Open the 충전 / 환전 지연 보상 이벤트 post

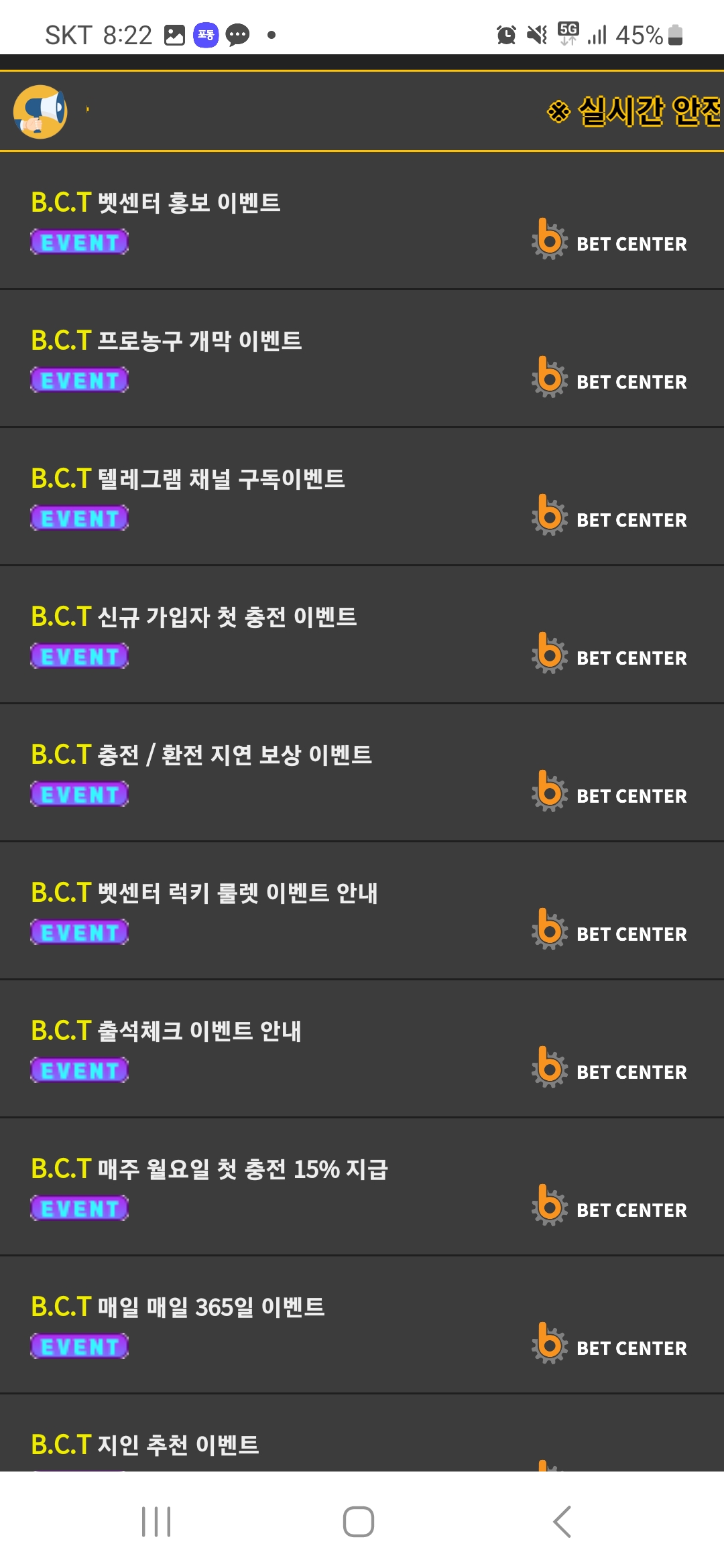click(201, 755)
